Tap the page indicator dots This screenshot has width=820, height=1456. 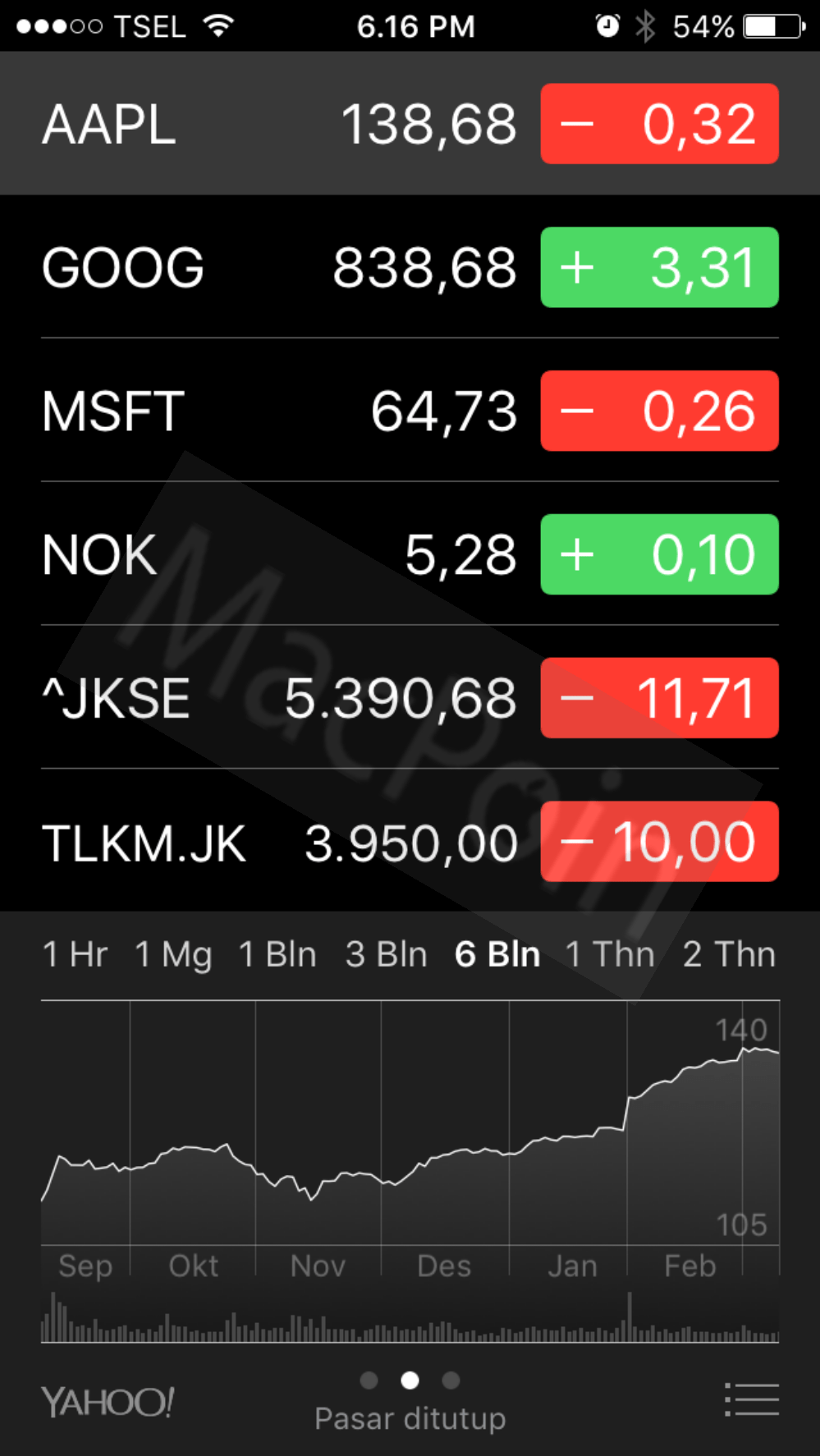[x=410, y=1380]
